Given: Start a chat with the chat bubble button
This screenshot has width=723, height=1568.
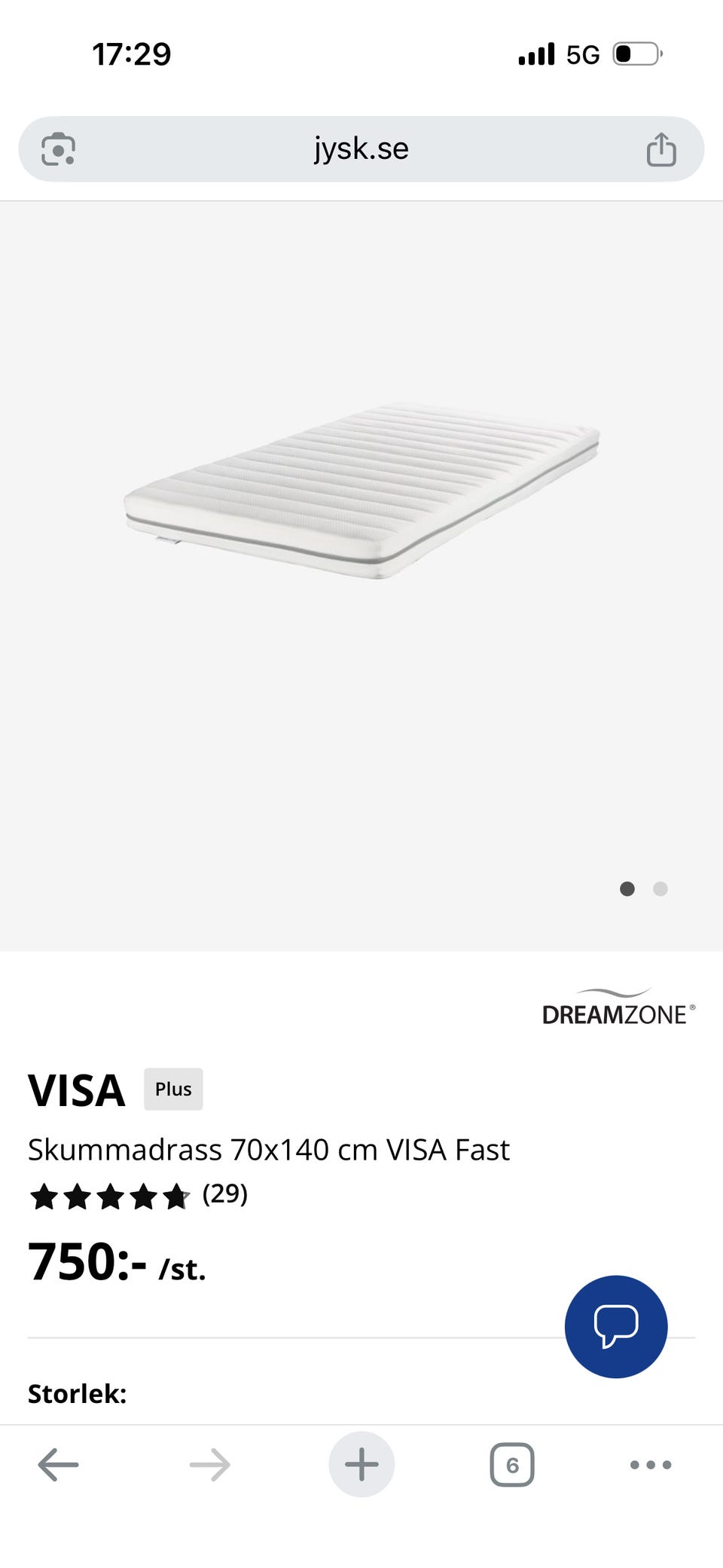Looking at the screenshot, I should (616, 1326).
